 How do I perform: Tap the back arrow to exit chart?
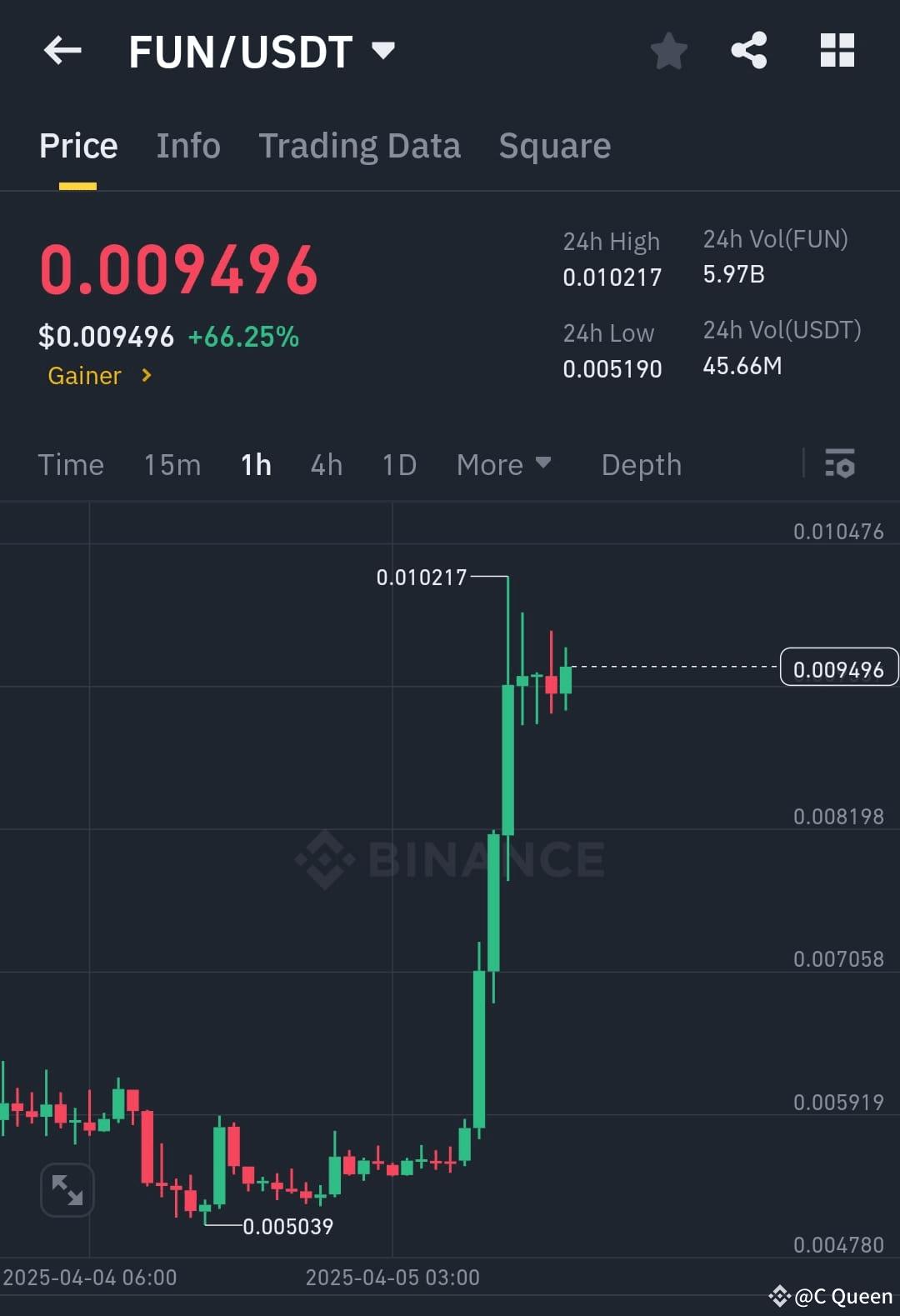(62, 51)
